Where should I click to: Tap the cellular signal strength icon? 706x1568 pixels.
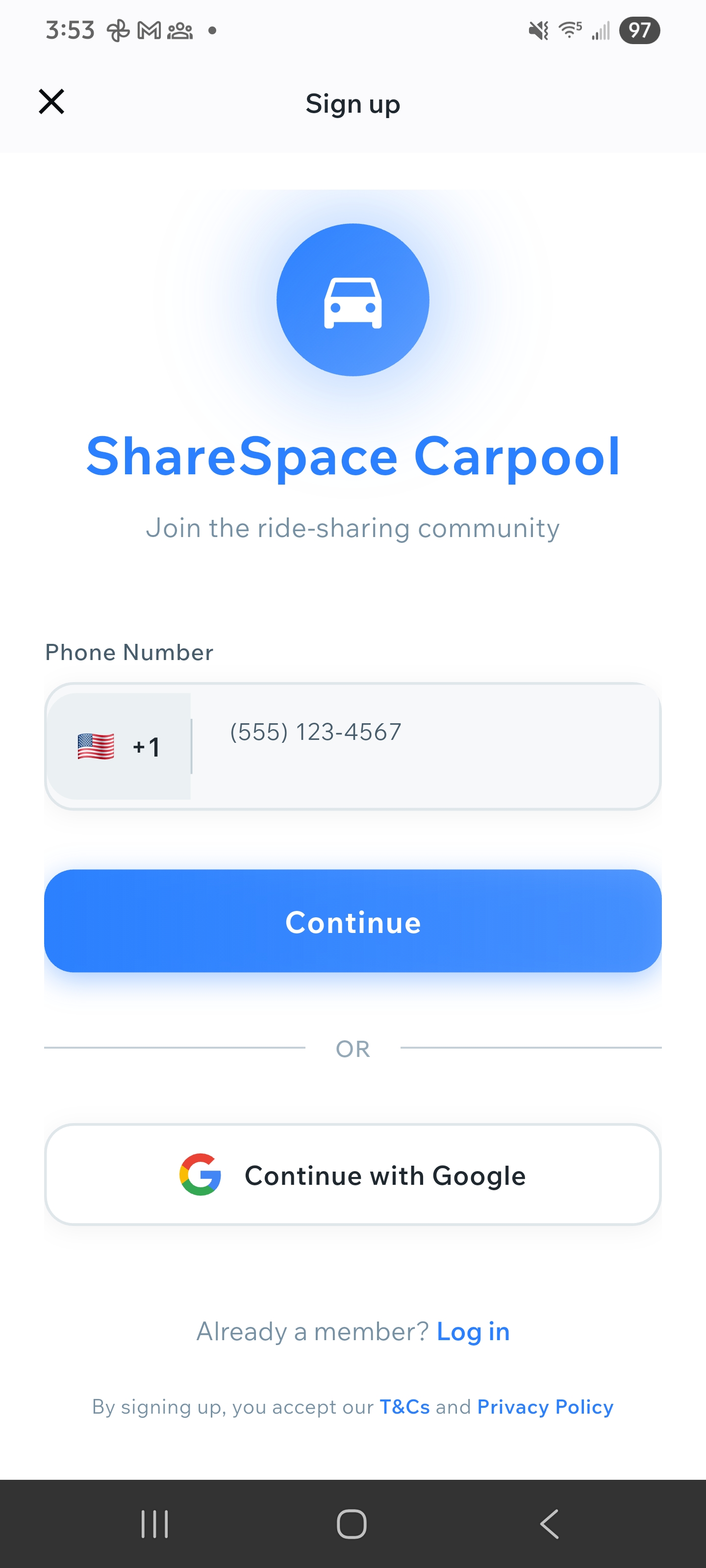[x=601, y=30]
